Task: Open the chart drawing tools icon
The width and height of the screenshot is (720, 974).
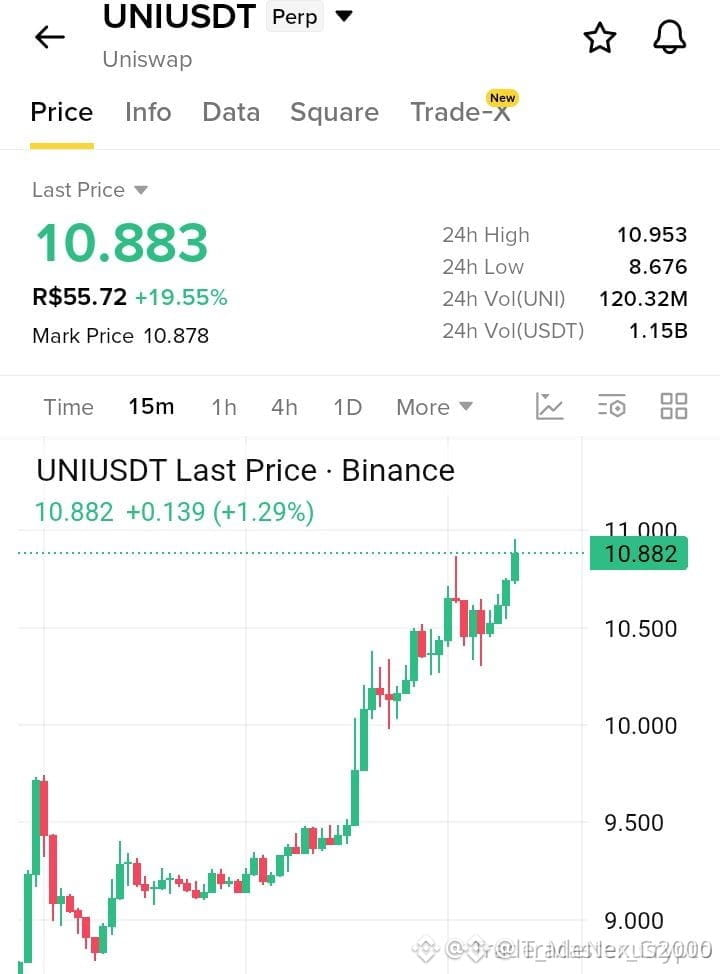Action: tap(549, 407)
